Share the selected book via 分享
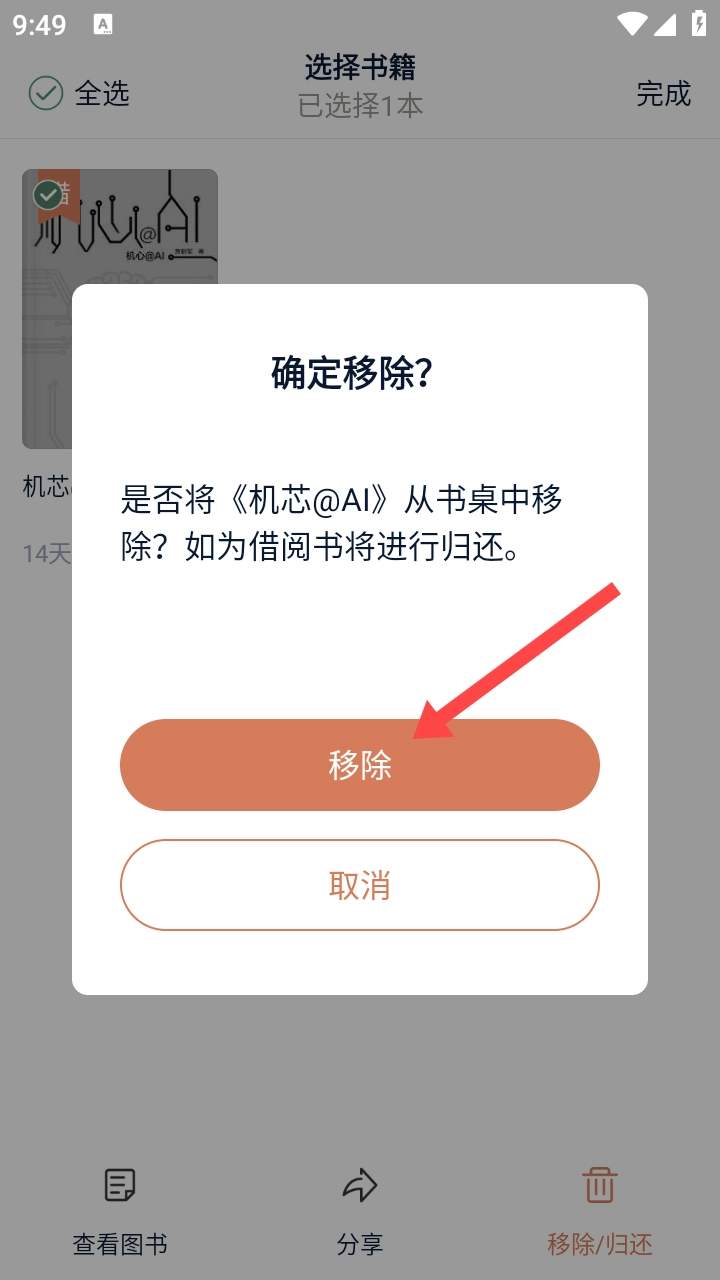This screenshot has height=1280, width=720. [x=359, y=1212]
